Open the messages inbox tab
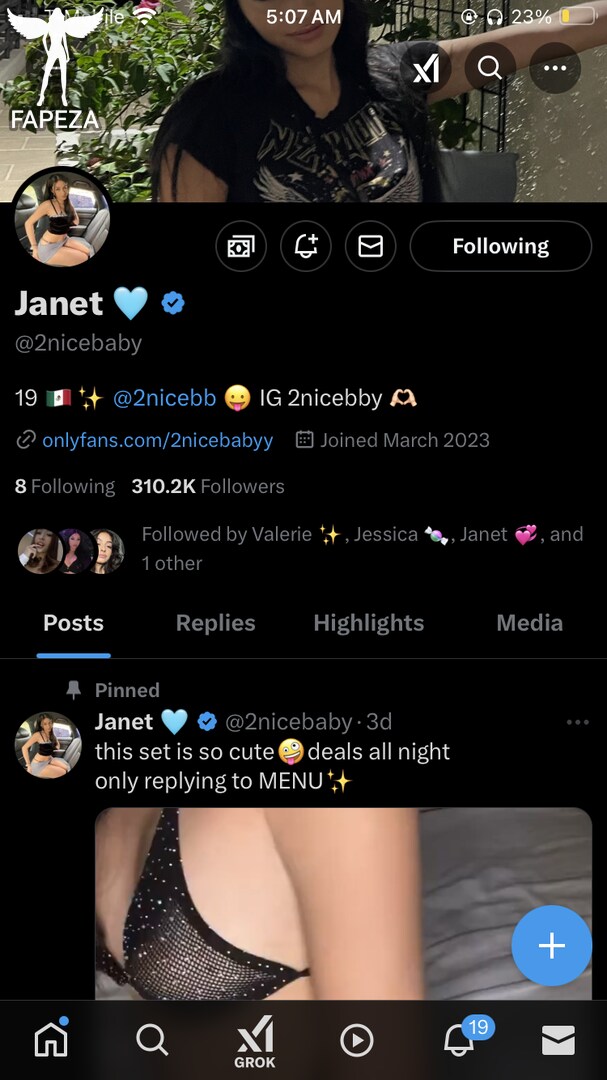This screenshot has height=1080, width=607. point(558,1041)
